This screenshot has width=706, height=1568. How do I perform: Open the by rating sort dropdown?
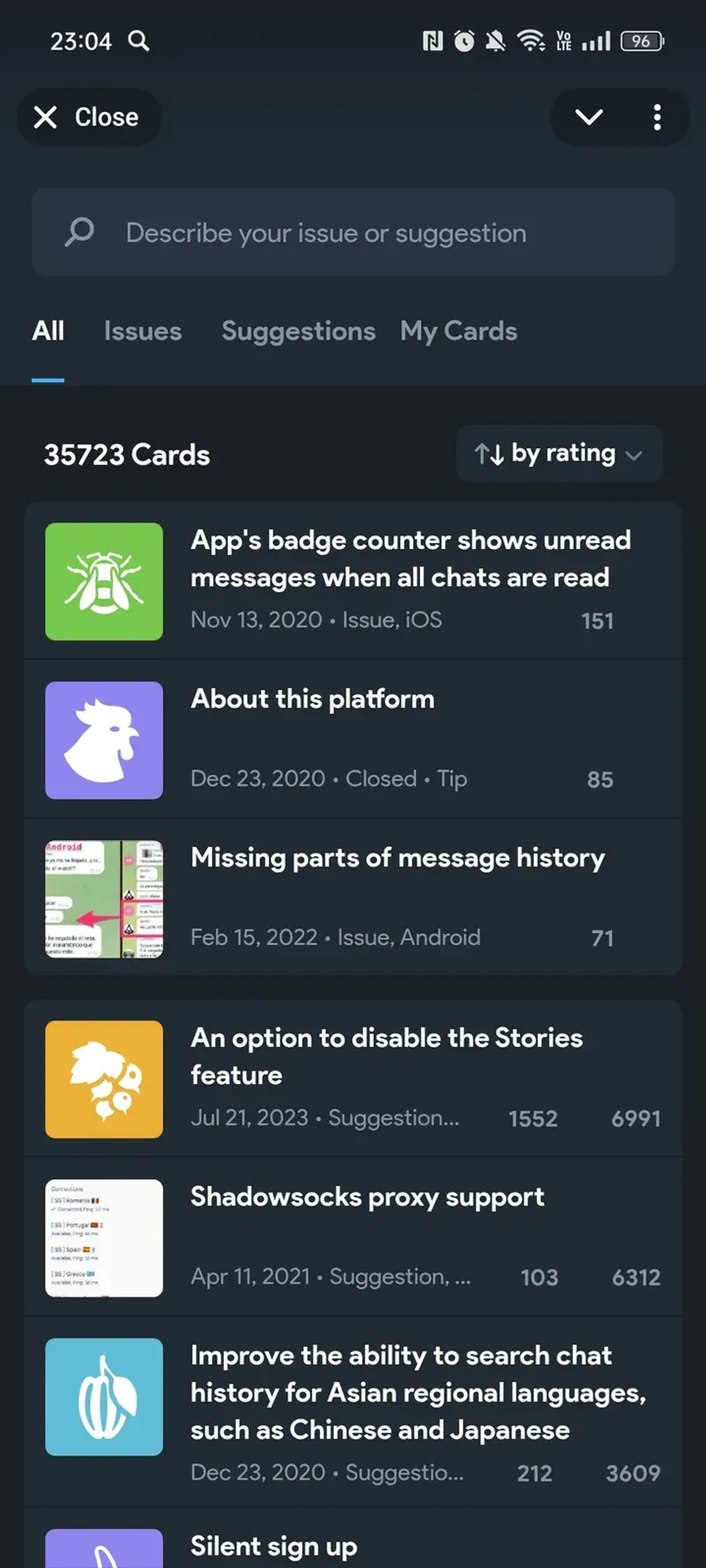click(x=559, y=453)
